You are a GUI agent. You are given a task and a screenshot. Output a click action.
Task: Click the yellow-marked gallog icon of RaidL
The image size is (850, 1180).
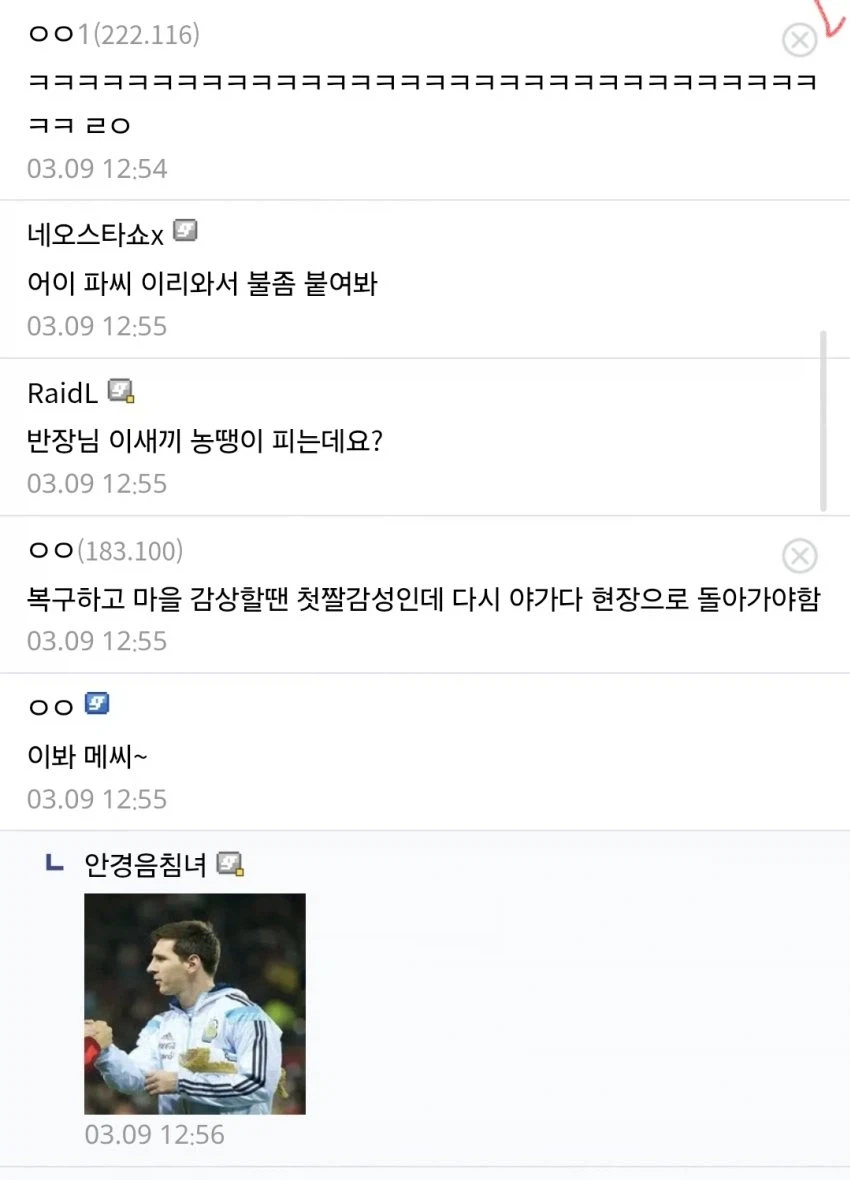point(119,392)
